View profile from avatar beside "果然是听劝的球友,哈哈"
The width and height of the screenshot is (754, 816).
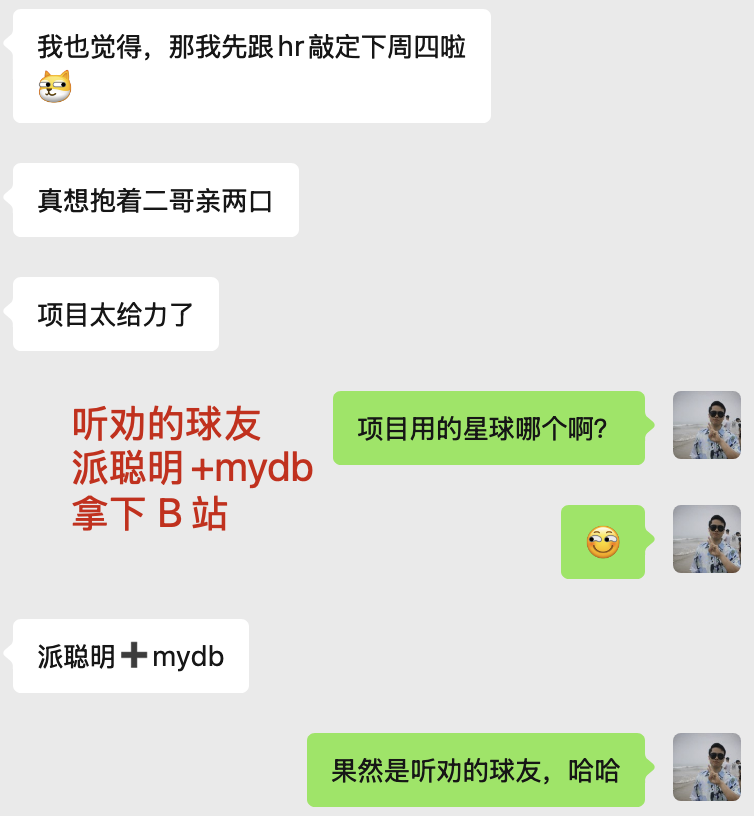click(x=707, y=767)
